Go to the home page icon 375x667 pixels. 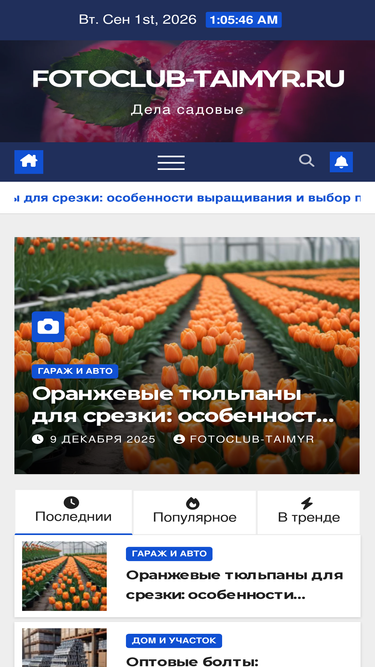point(28,162)
